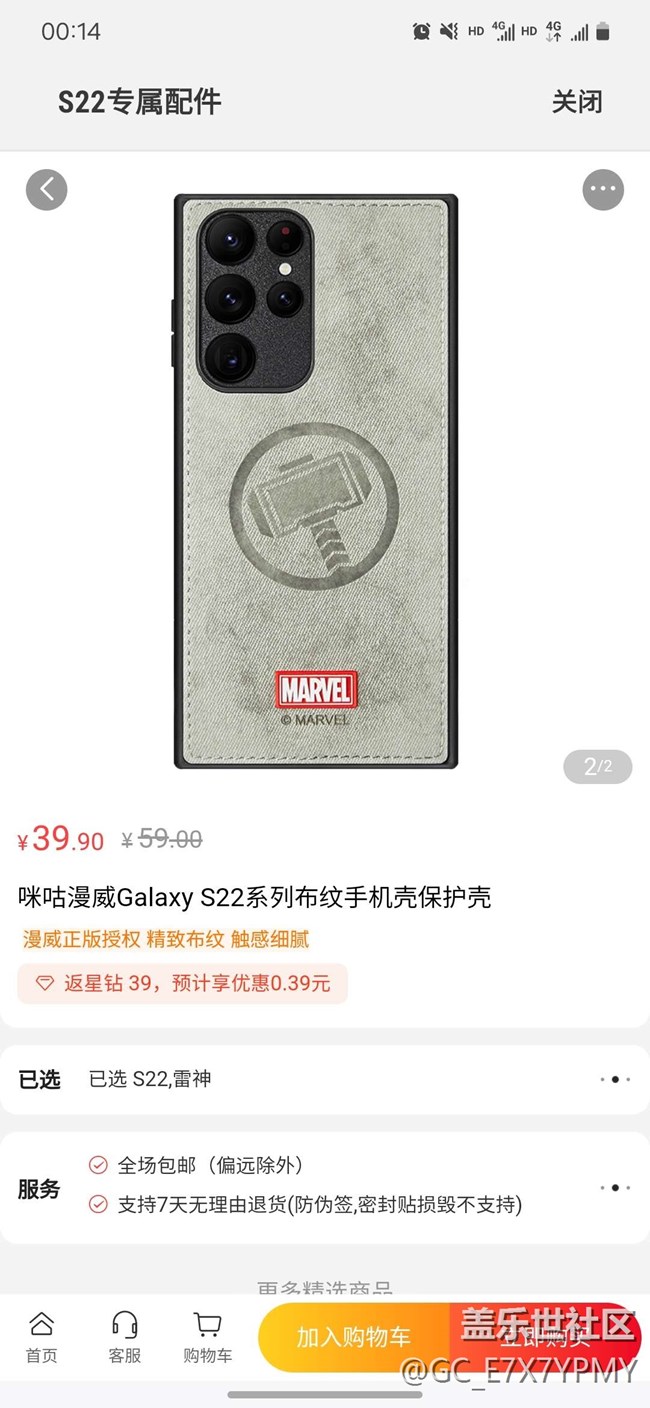
Task: Go to the 首页 home tab
Action: [42, 1338]
